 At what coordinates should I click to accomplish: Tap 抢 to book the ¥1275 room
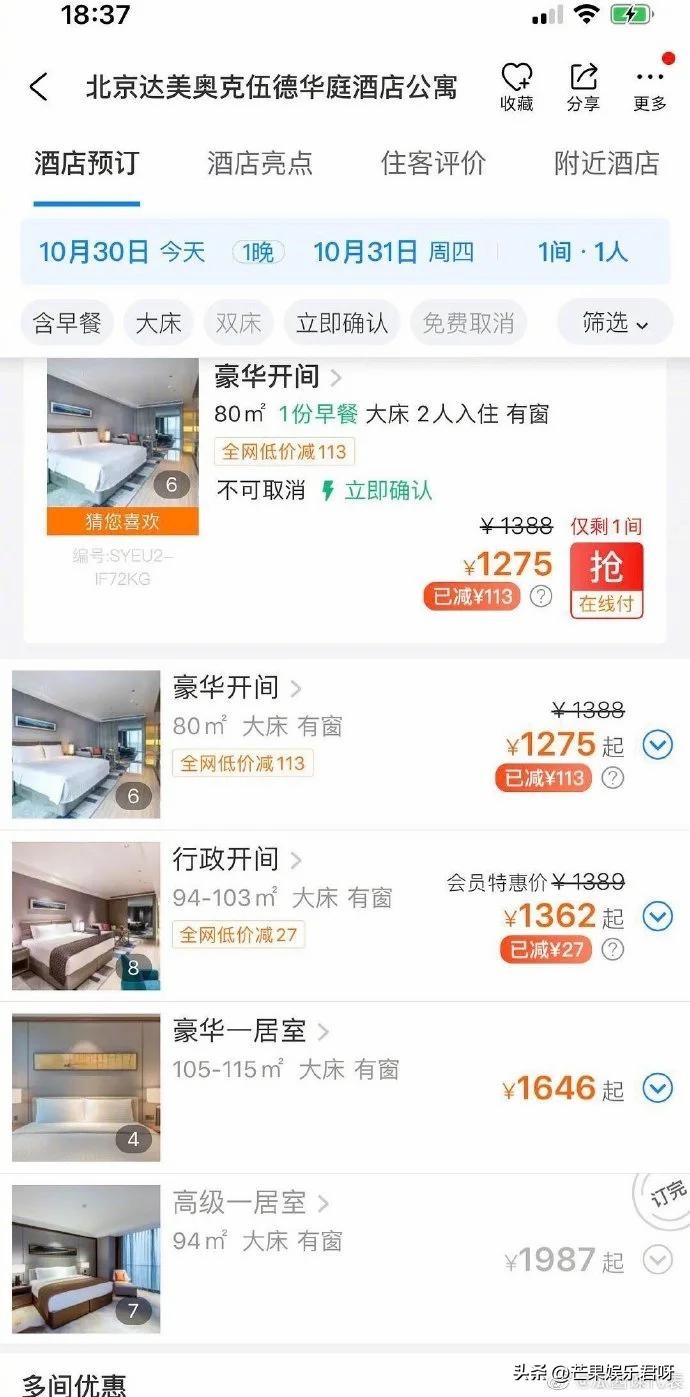pos(606,580)
